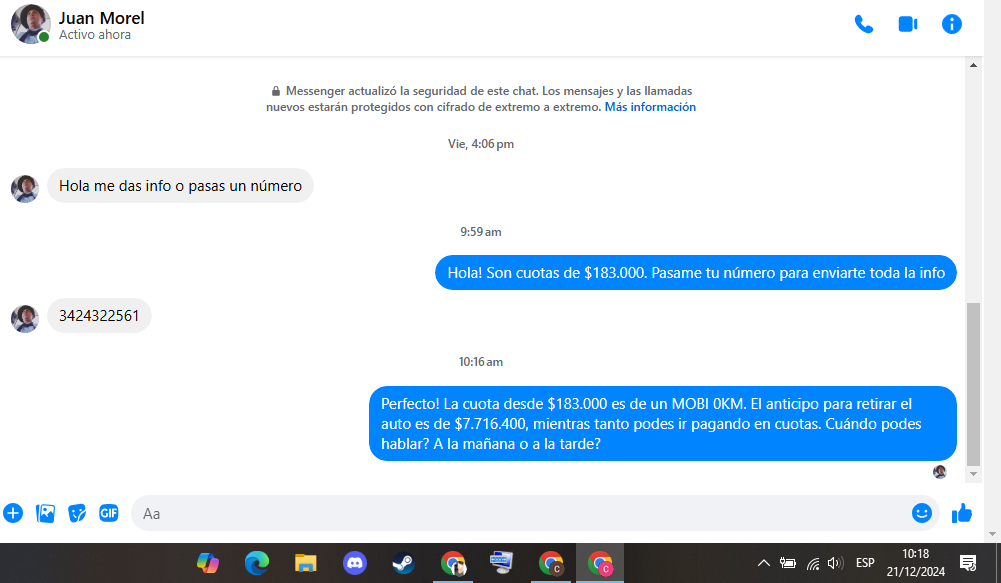Viewport: 1001px width, 583px height.
Task: Open more actions plus icon
Action: click(x=13, y=513)
